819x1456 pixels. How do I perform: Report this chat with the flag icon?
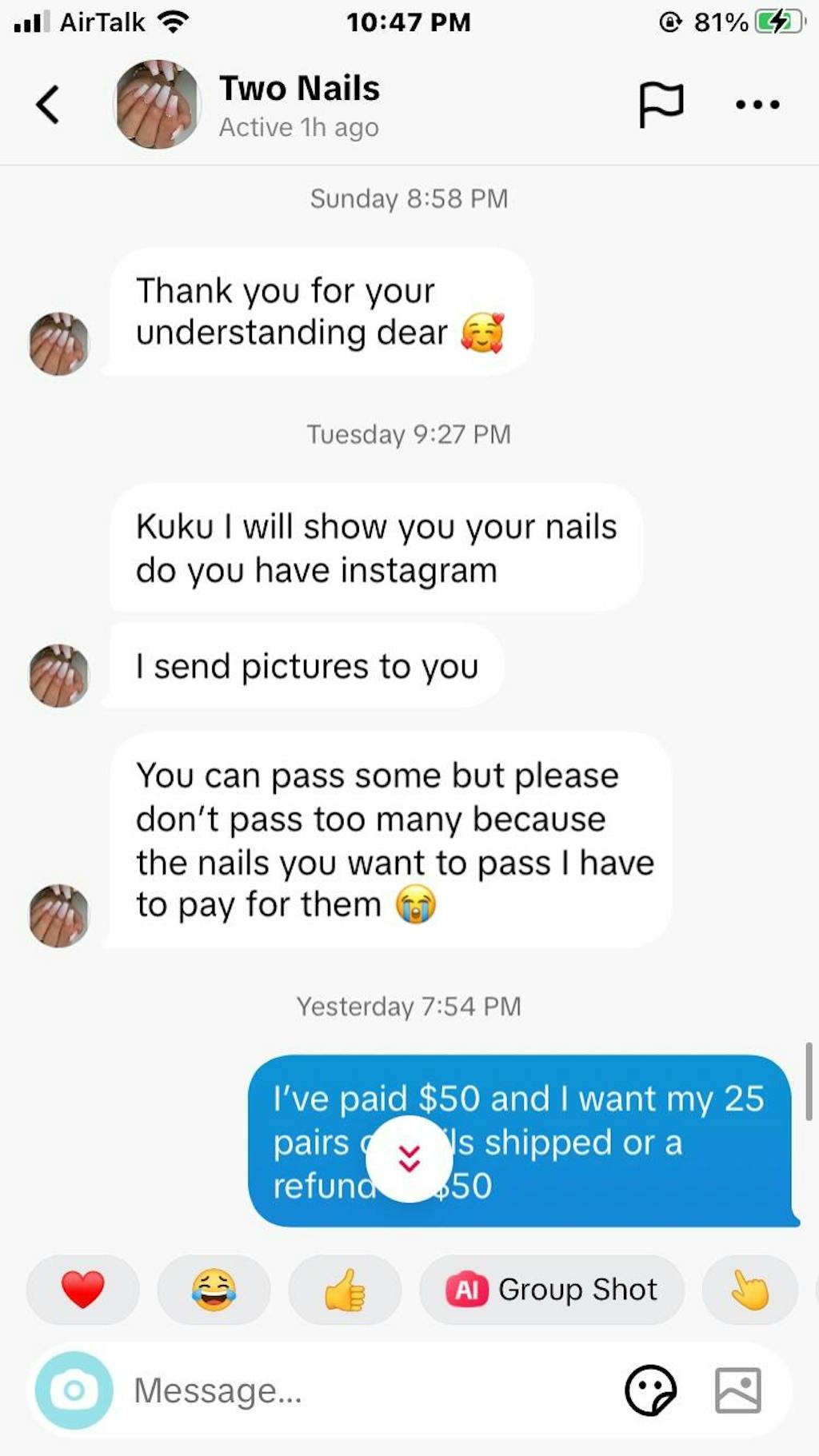click(x=661, y=105)
